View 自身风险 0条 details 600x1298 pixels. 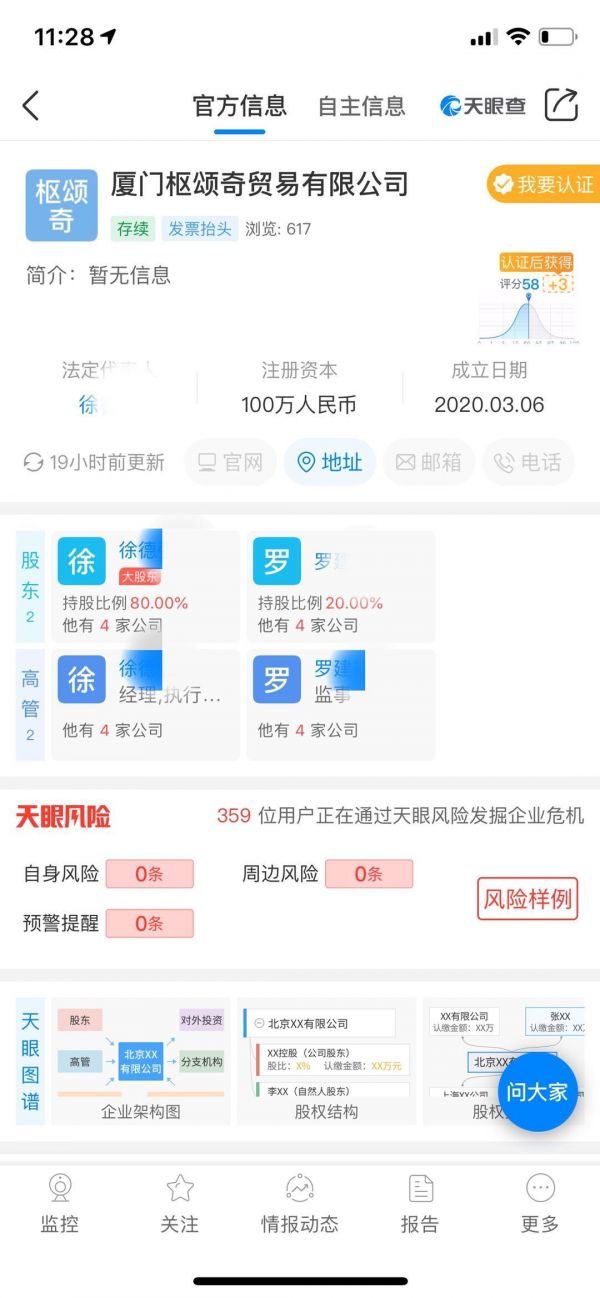(x=149, y=874)
